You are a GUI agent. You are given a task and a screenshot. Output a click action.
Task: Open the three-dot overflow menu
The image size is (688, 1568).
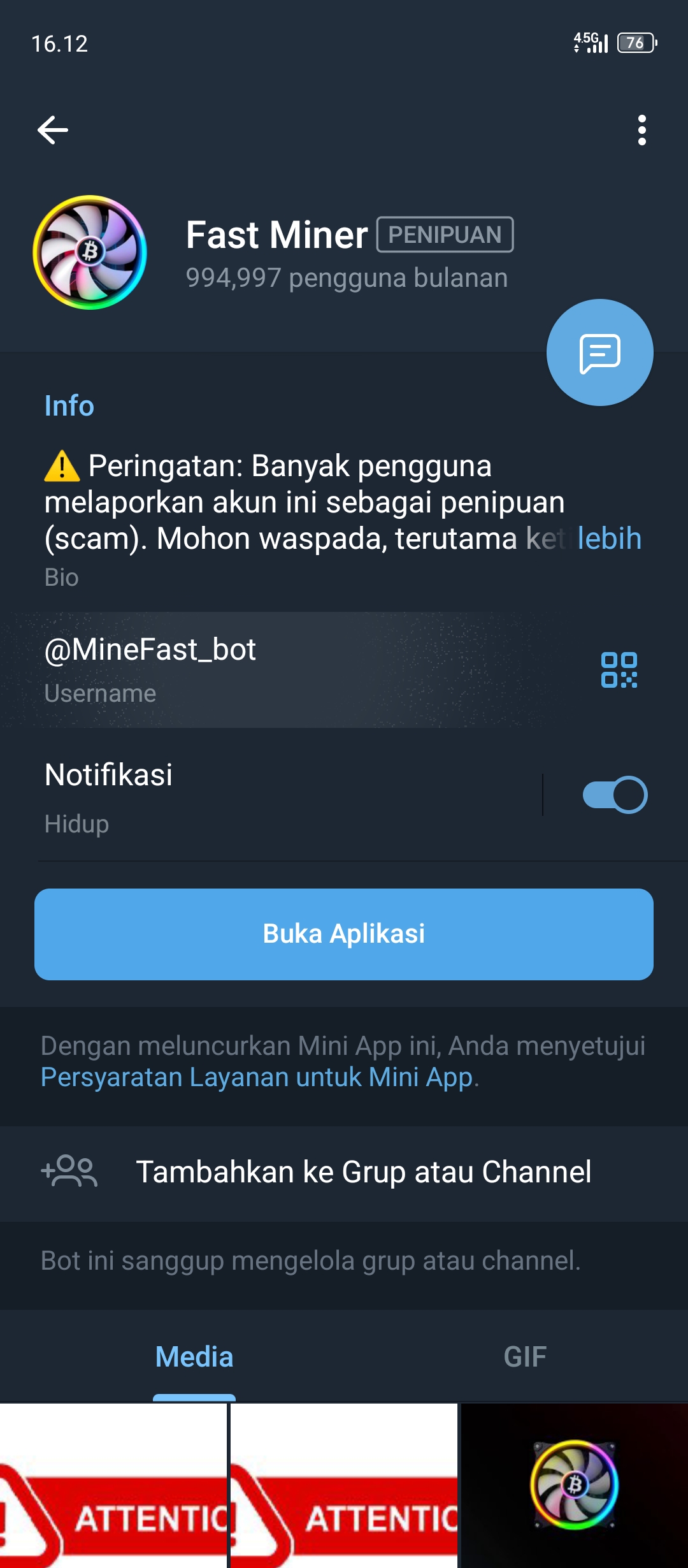tap(641, 130)
